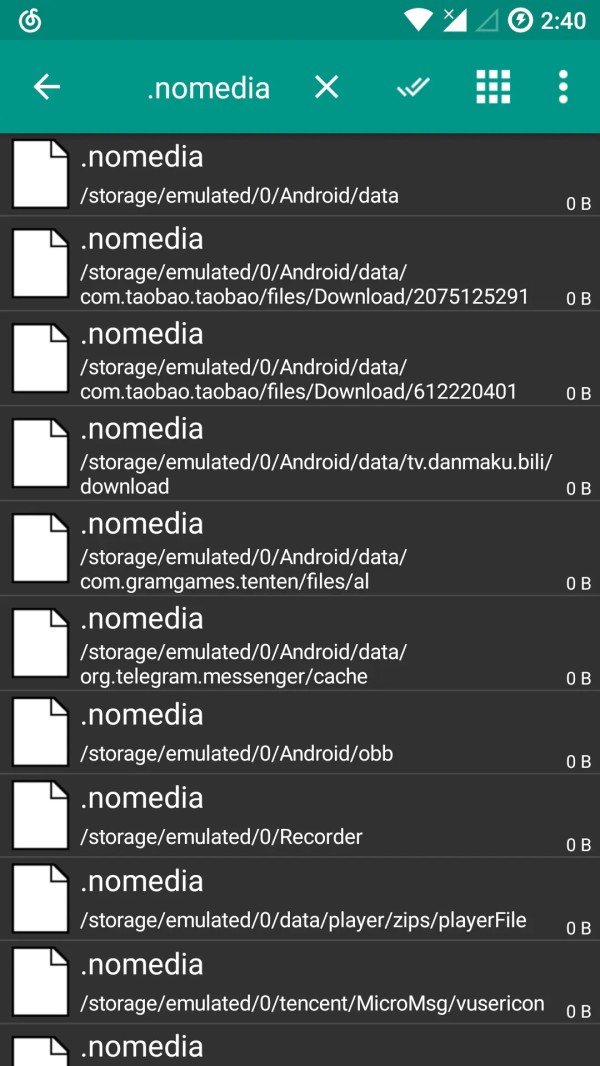This screenshot has width=600, height=1066.
Task: Switch to grid view
Action: coord(493,87)
